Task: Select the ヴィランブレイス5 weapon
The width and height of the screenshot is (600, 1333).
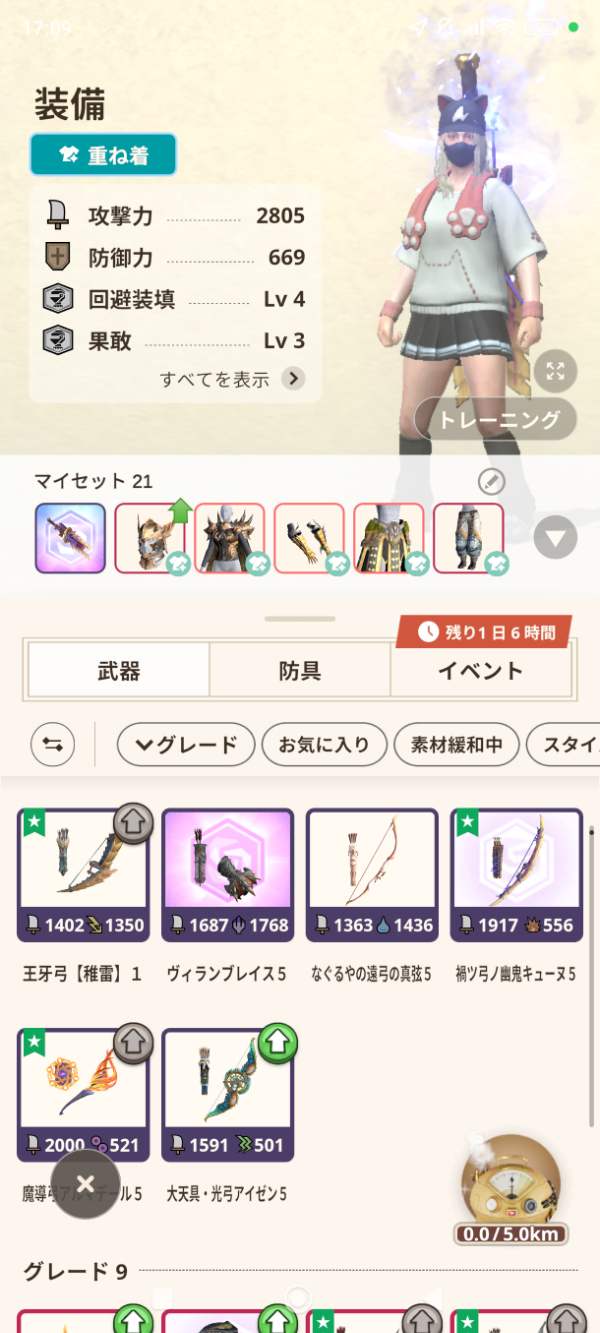Action: [227, 875]
